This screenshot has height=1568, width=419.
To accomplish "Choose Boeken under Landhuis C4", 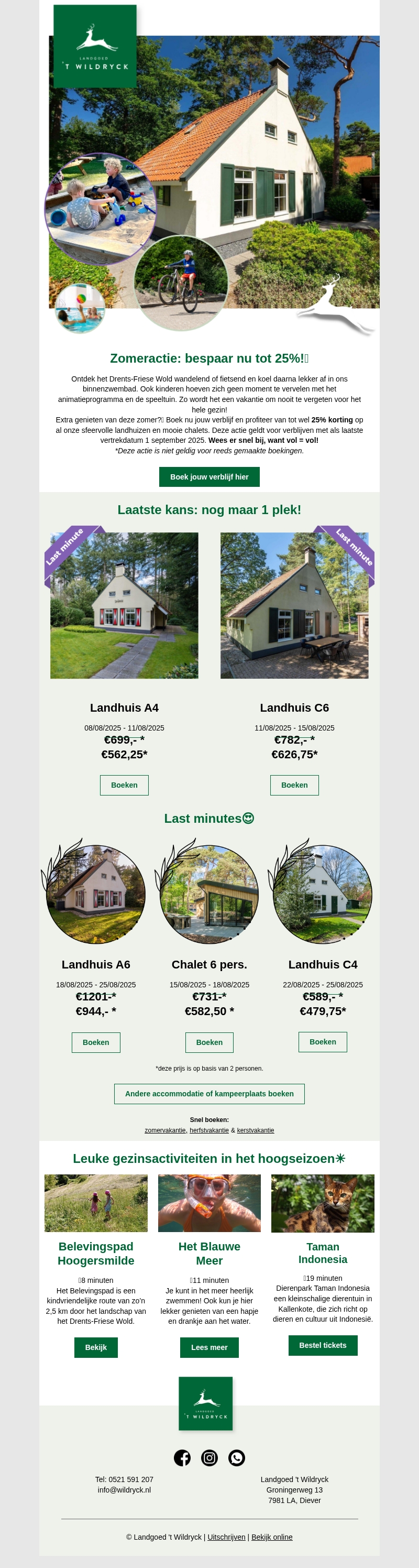I will click(x=322, y=1041).
